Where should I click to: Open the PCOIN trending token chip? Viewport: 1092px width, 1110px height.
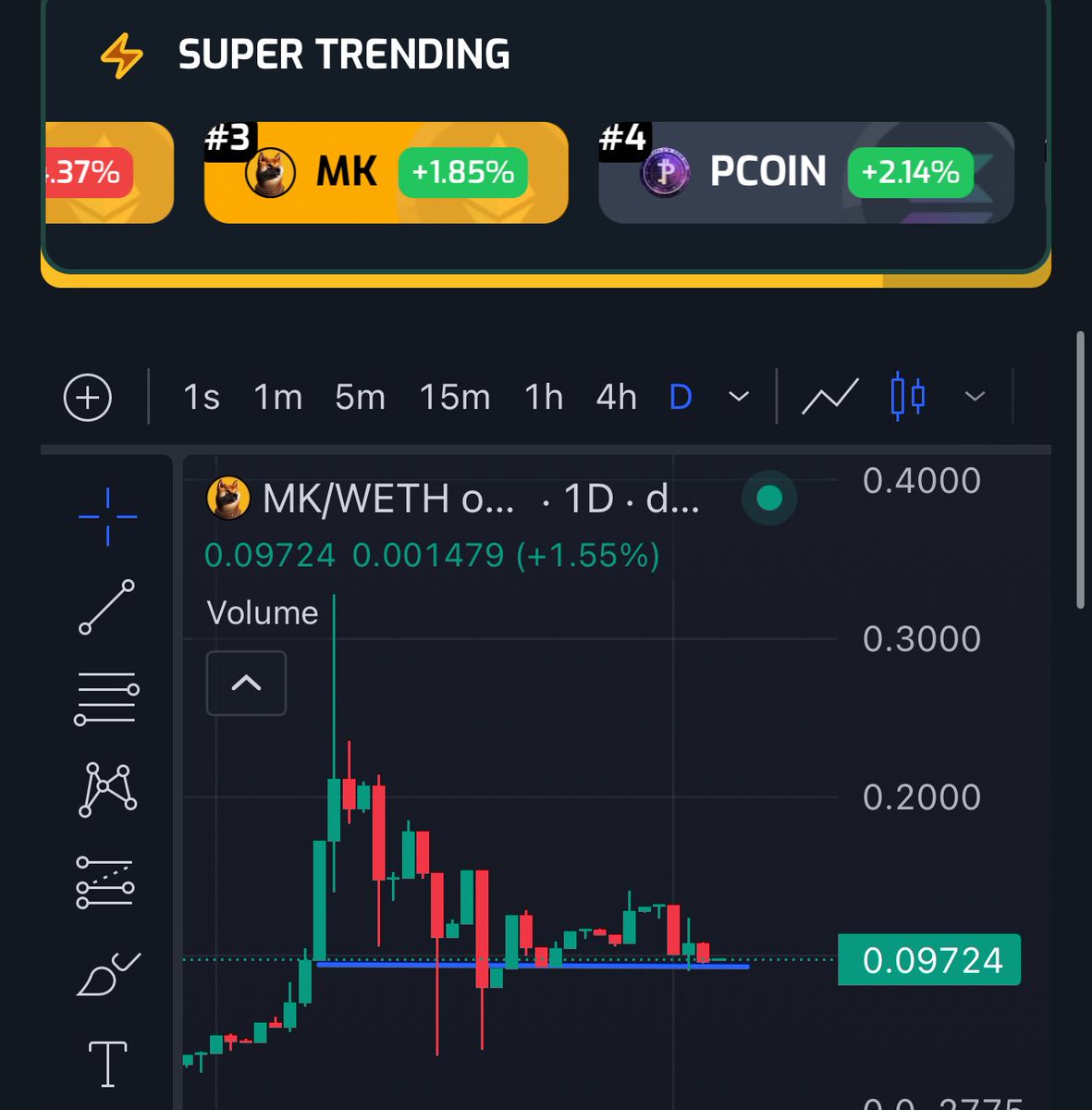tap(805, 173)
